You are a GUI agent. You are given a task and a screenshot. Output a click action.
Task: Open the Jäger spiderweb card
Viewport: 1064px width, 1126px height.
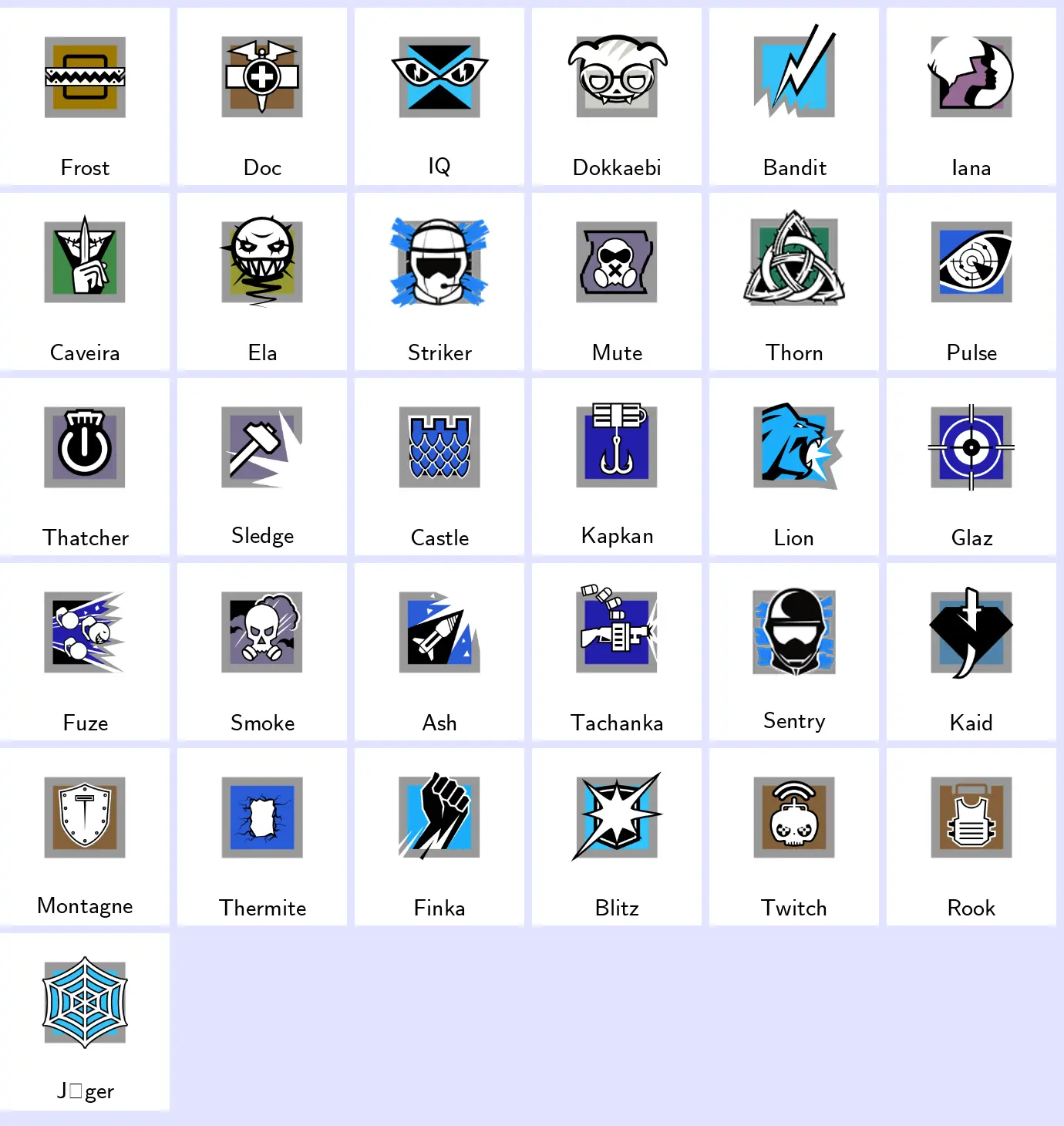coord(85,1022)
